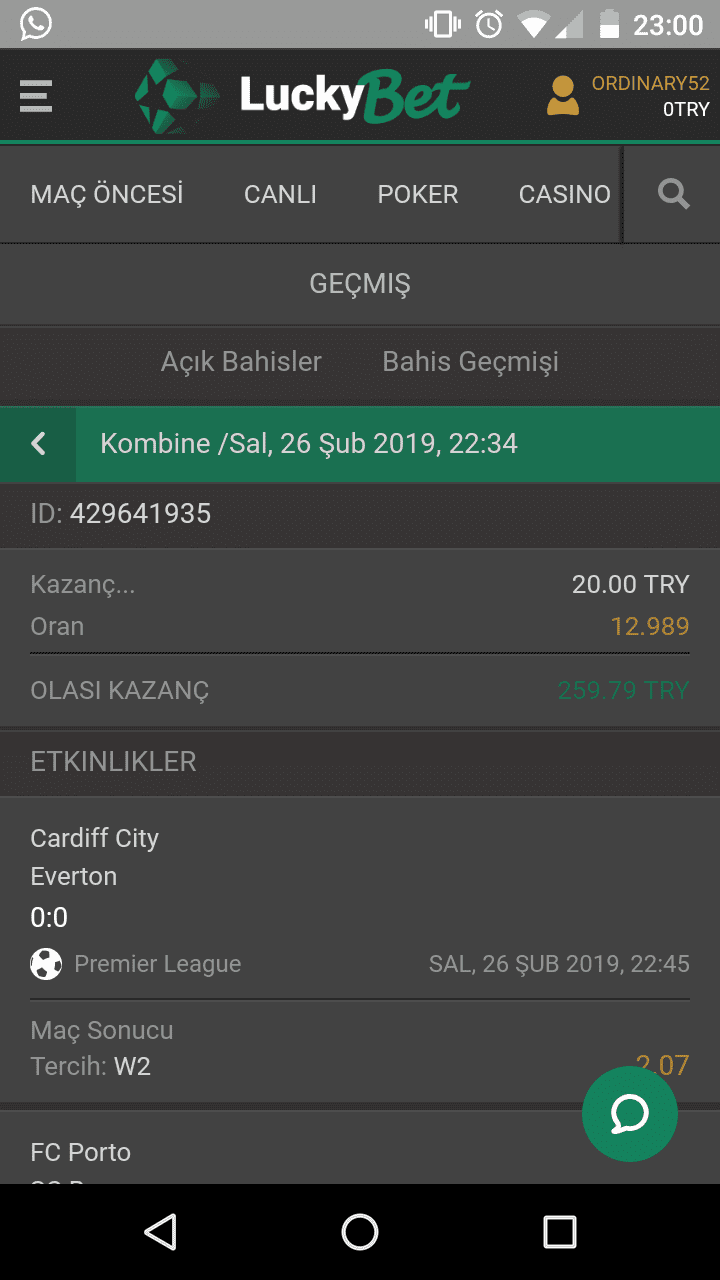Open the hamburger drawer menu
720x1280 pixels.
coord(36,96)
